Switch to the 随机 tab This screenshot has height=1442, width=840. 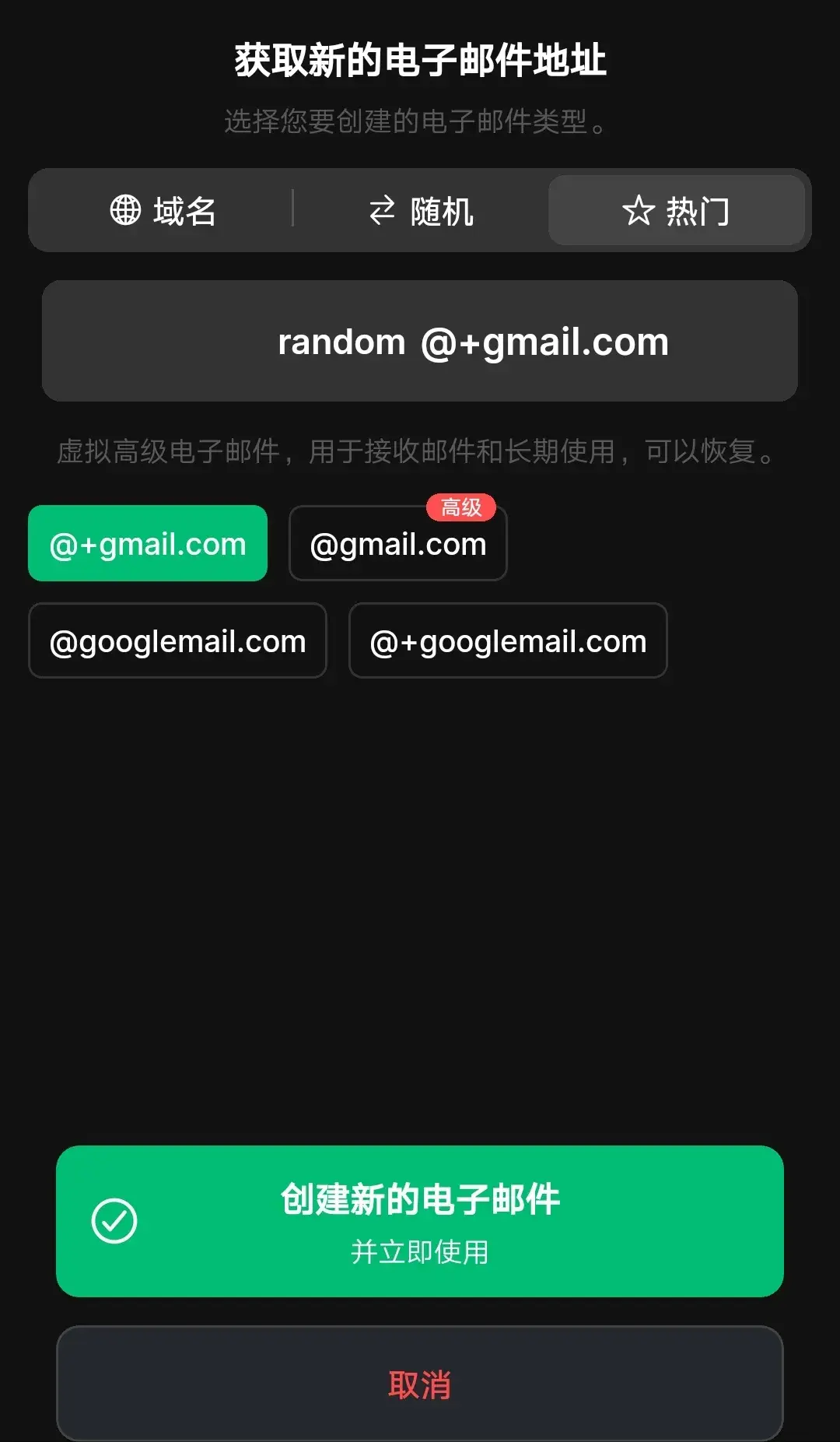click(x=421, y=211)
